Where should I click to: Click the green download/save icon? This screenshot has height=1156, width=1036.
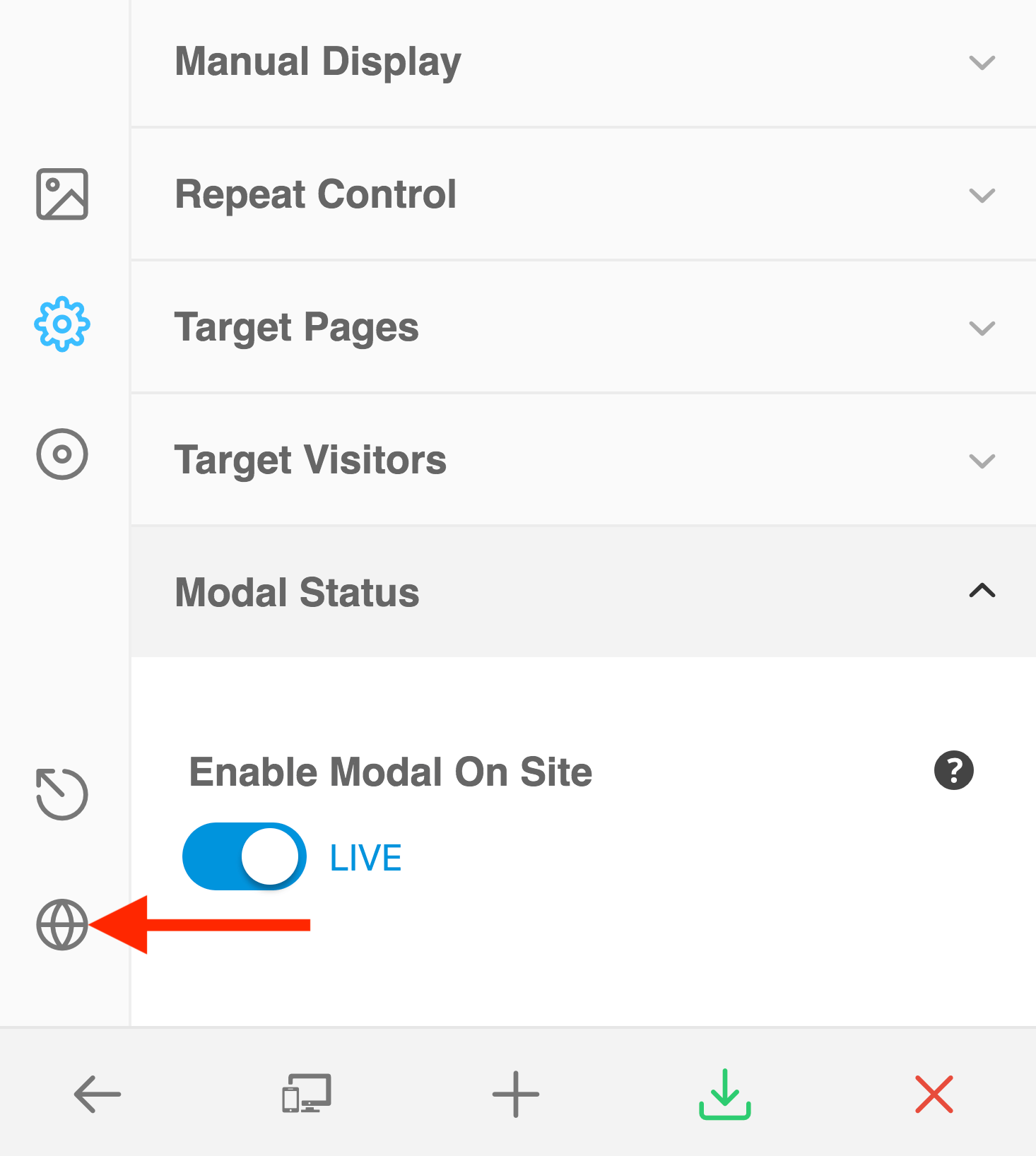point(725,1096)
